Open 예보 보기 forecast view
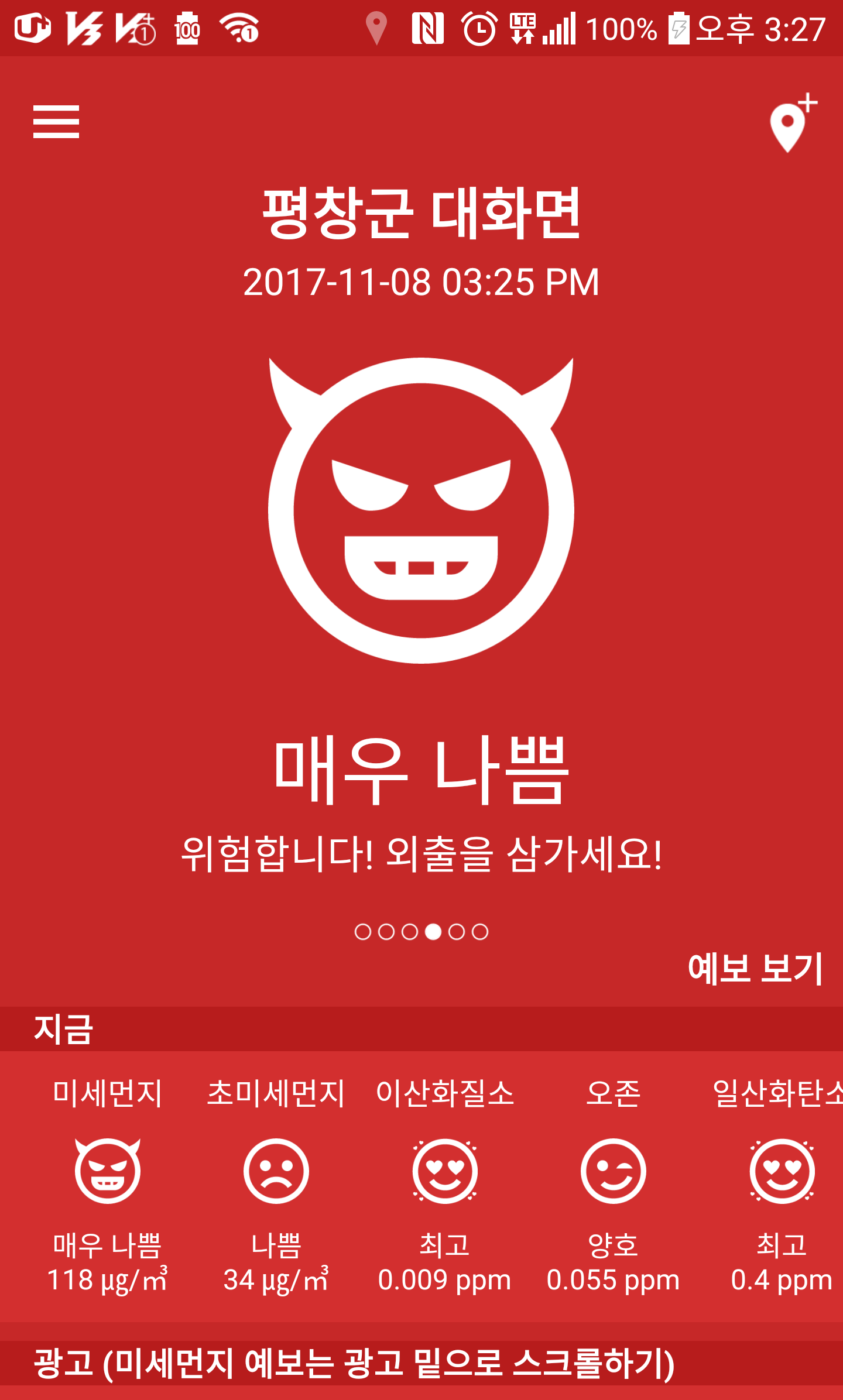843x1400 pixels. pos(755,968)
